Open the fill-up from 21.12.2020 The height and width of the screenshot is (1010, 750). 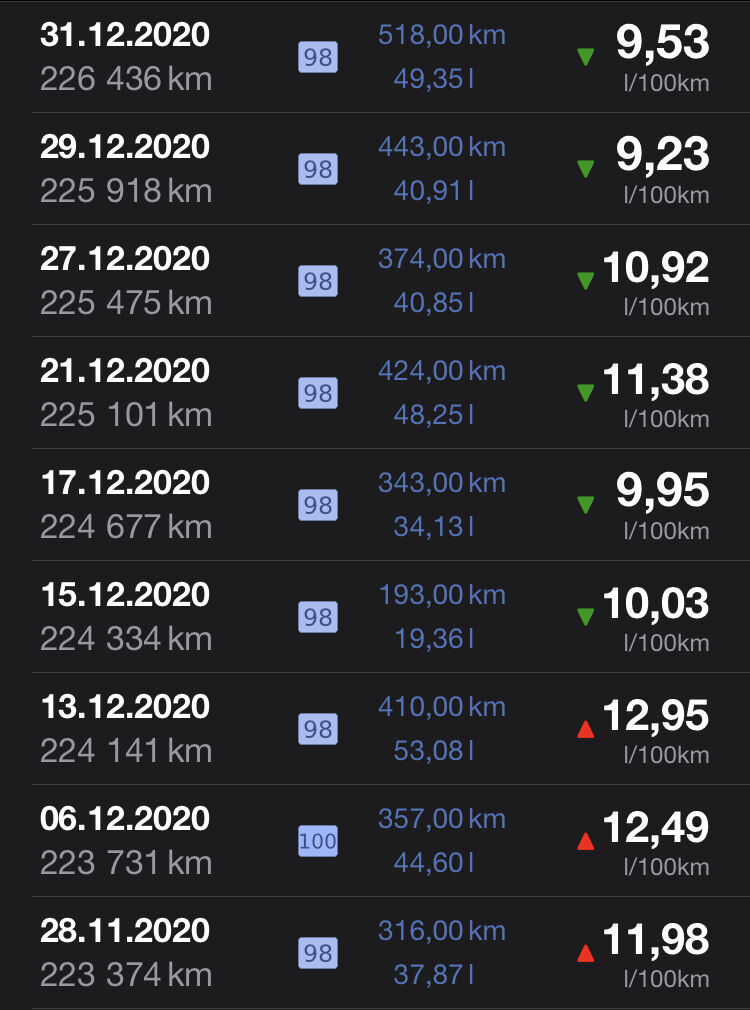click(x=375, y=392)
